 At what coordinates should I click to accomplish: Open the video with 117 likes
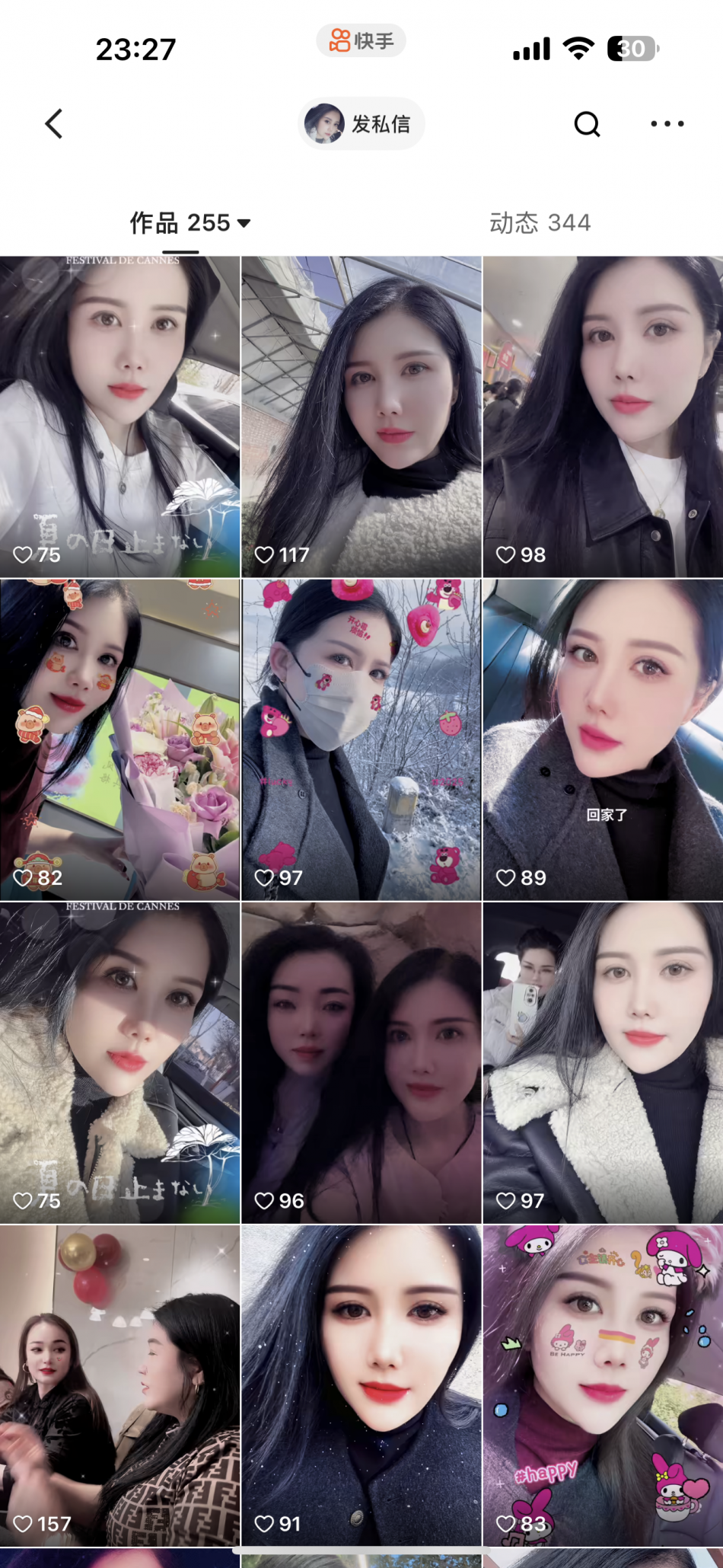click(x=361, y=417)
